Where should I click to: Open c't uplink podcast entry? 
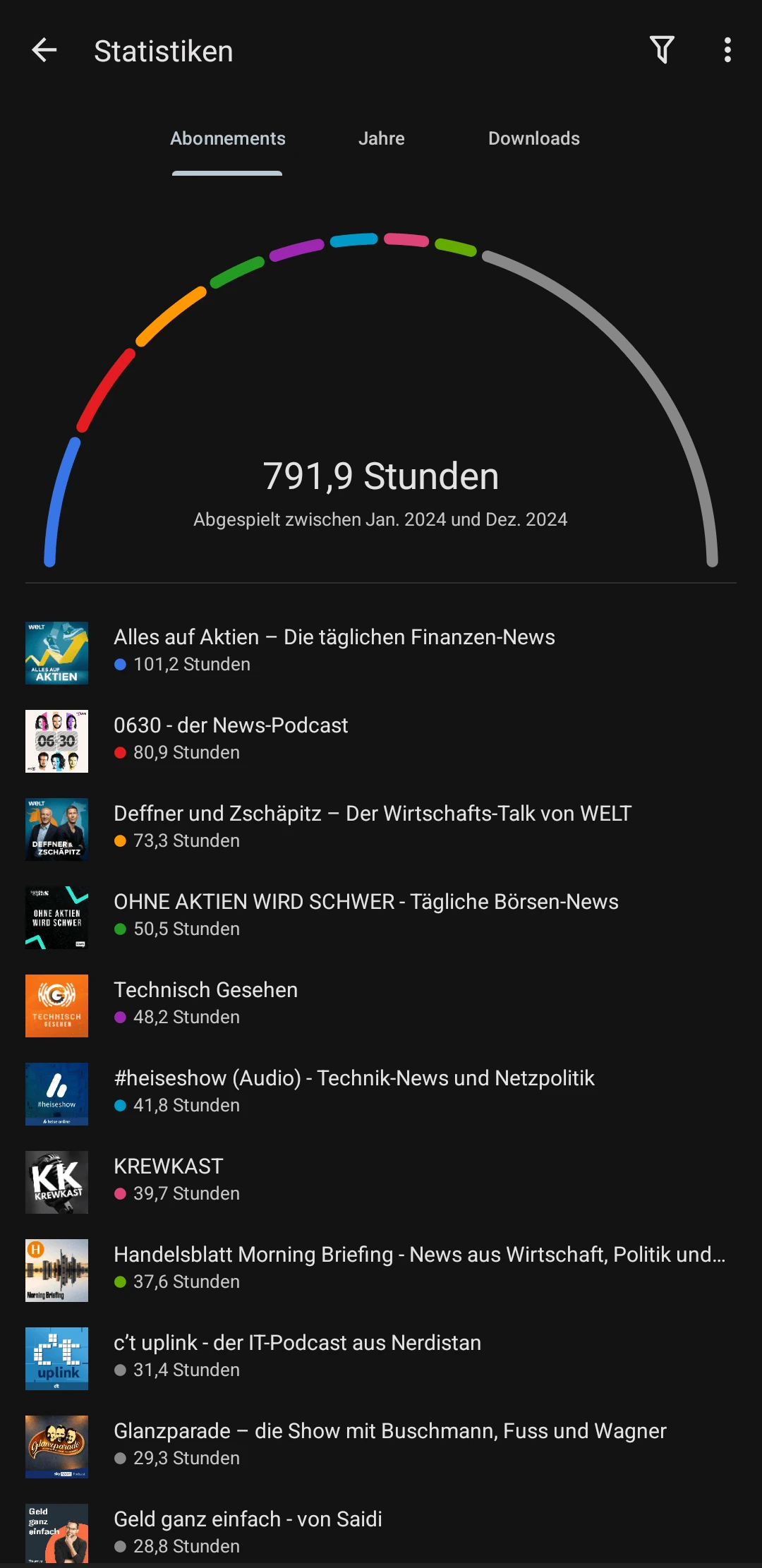[x=381, y=1358]
